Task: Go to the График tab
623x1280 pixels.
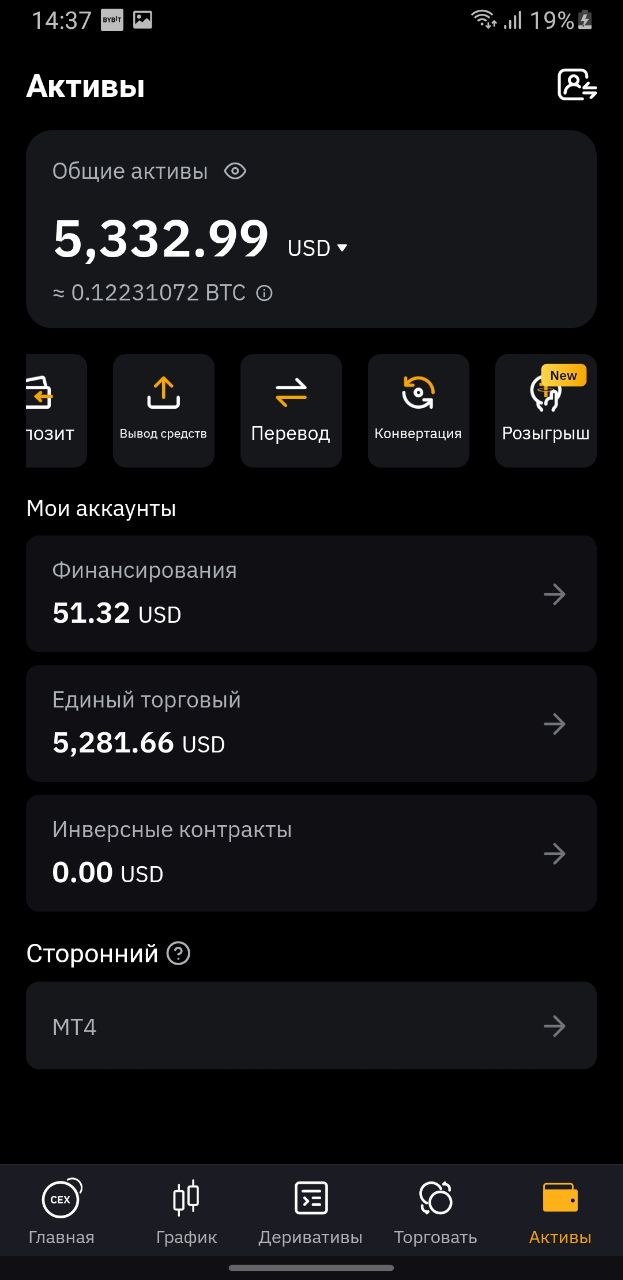Action: point(186,1211)
